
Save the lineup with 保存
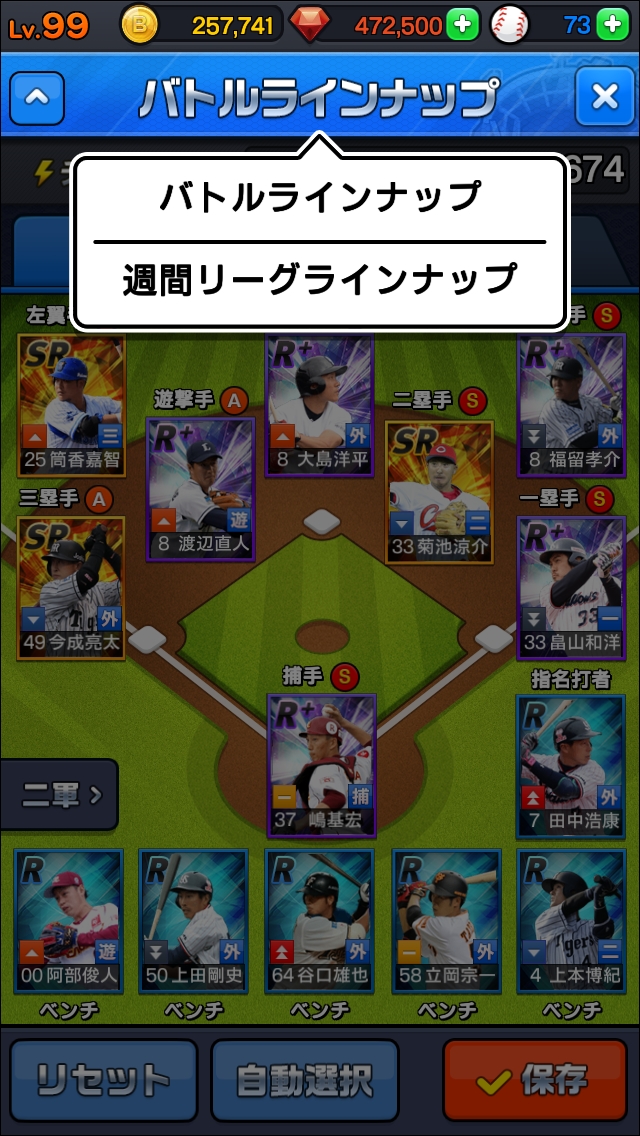535,1080
